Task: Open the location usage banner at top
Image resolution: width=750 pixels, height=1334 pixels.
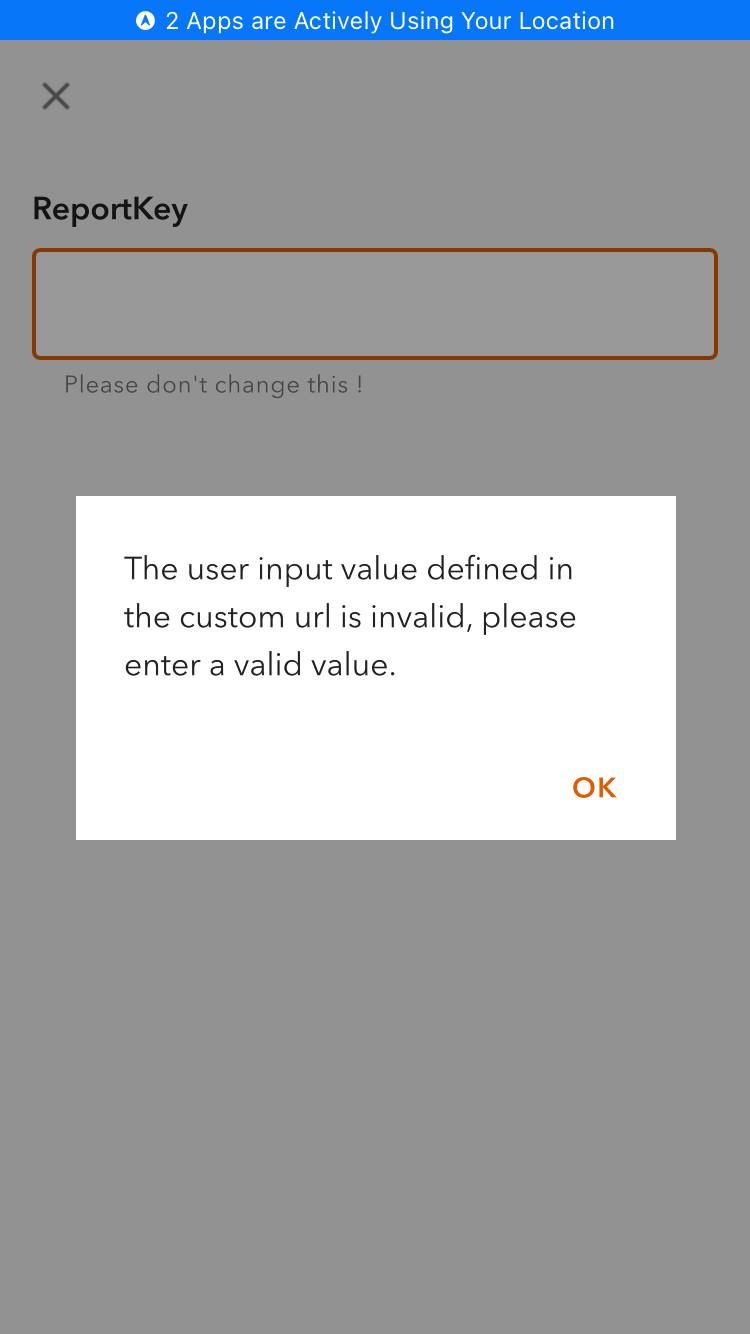Action: [375, 20]
